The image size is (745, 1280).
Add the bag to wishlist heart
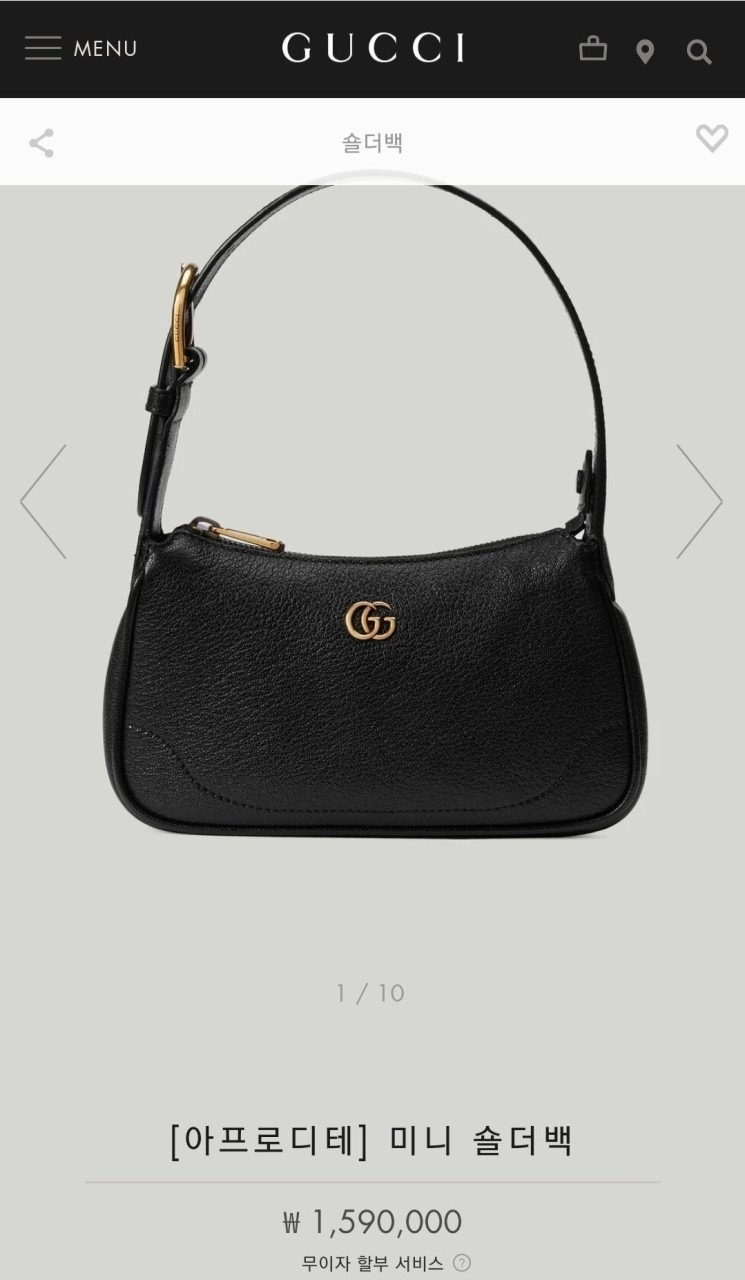pos(712,138)
